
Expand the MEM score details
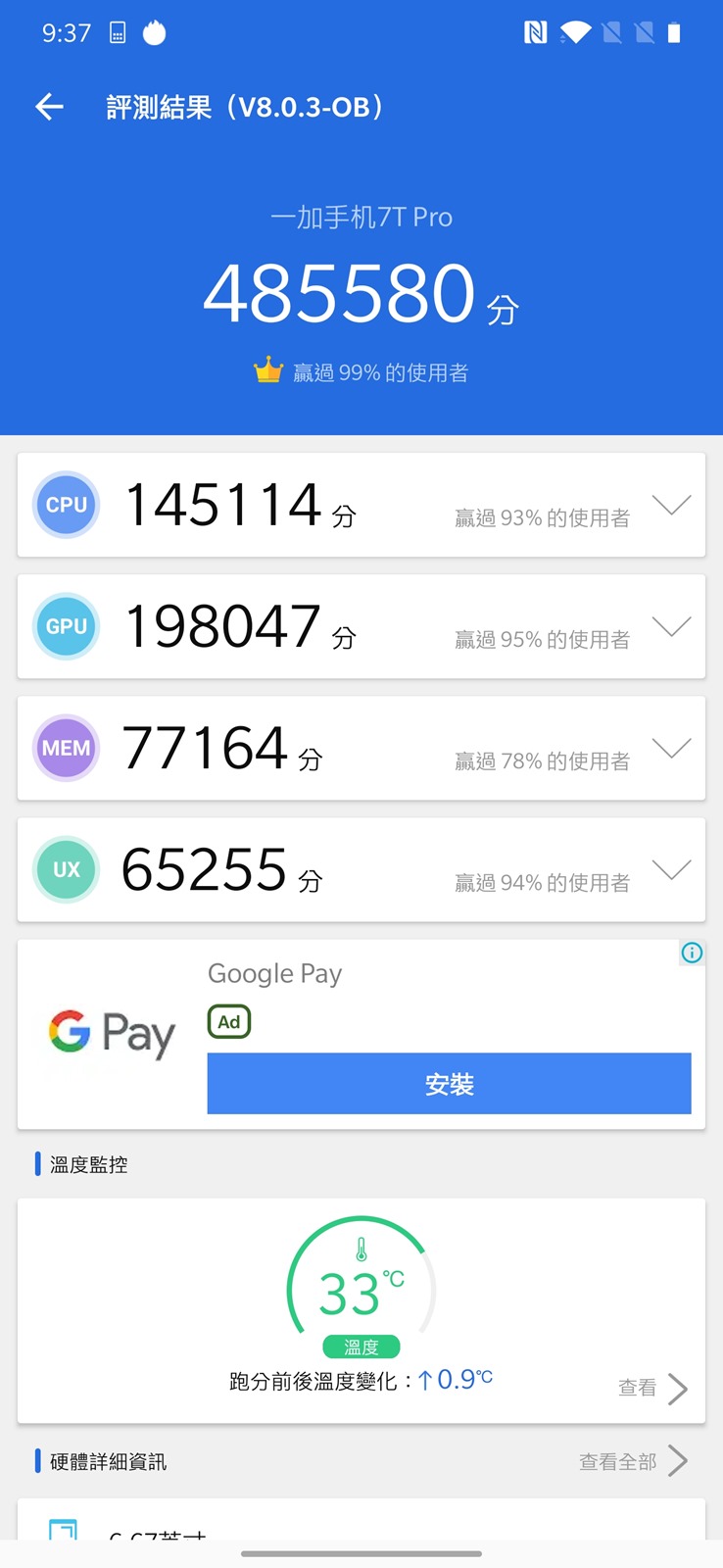tap(671, 748)
